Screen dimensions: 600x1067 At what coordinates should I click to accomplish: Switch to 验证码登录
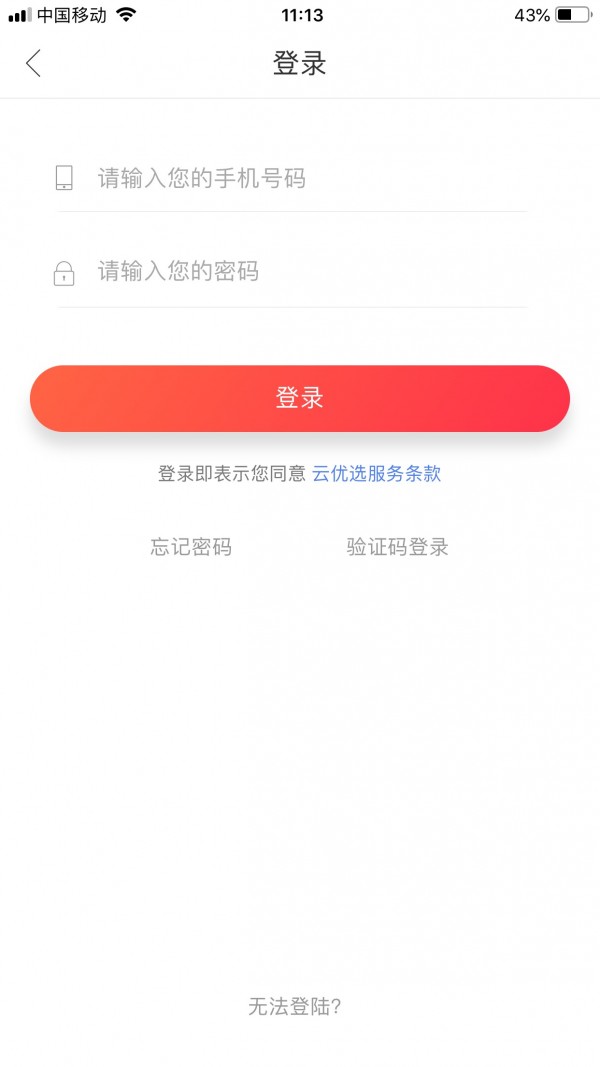coord(397,547)
